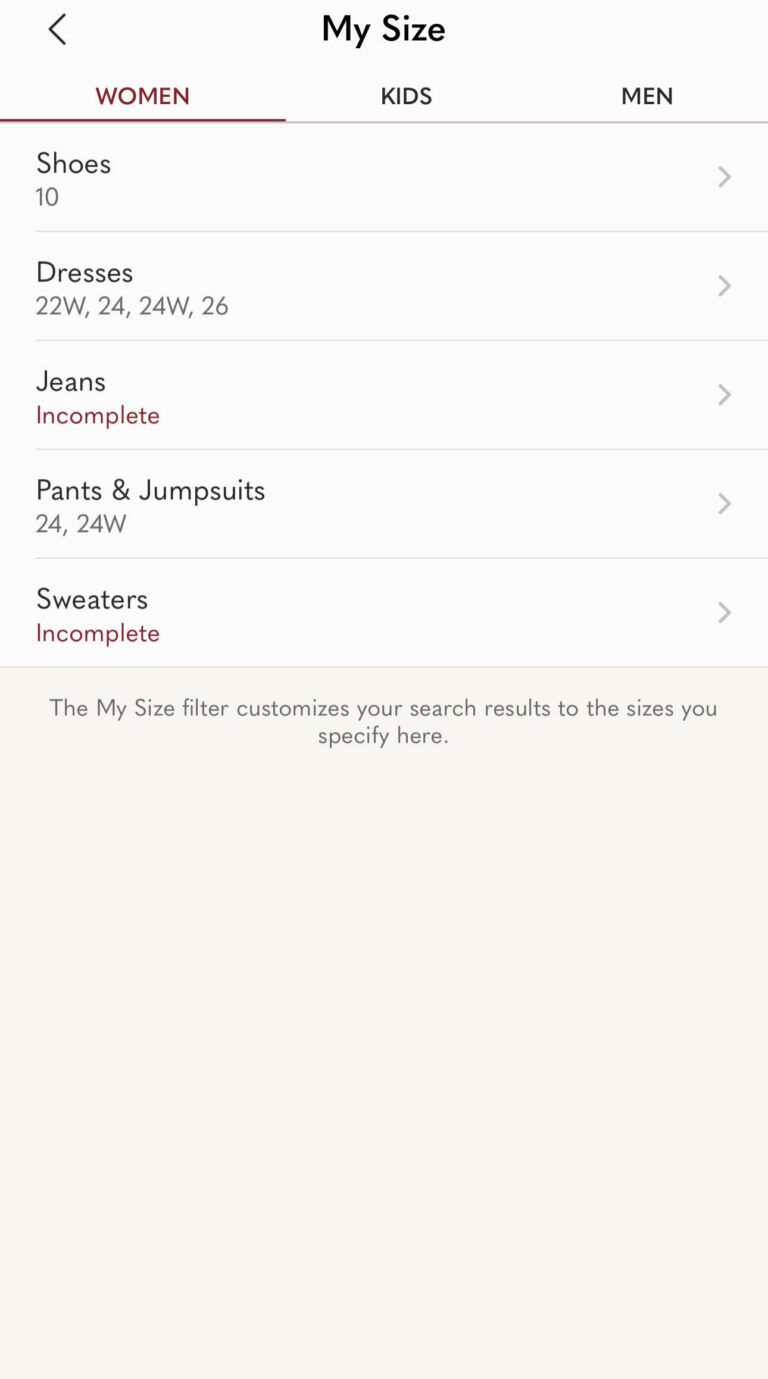Switch to the MEN tab
Viewport: 768px width, 1379px height.
[647, 96]
